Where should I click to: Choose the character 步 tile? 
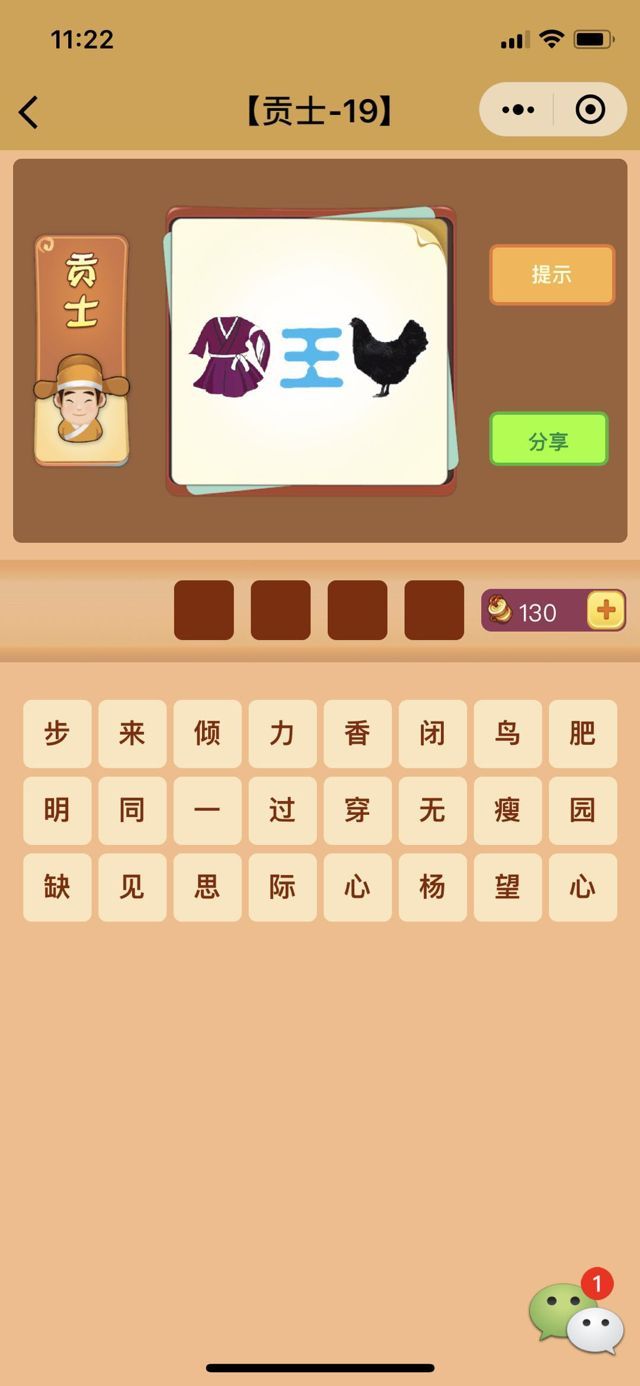click(x=57, y=734)
